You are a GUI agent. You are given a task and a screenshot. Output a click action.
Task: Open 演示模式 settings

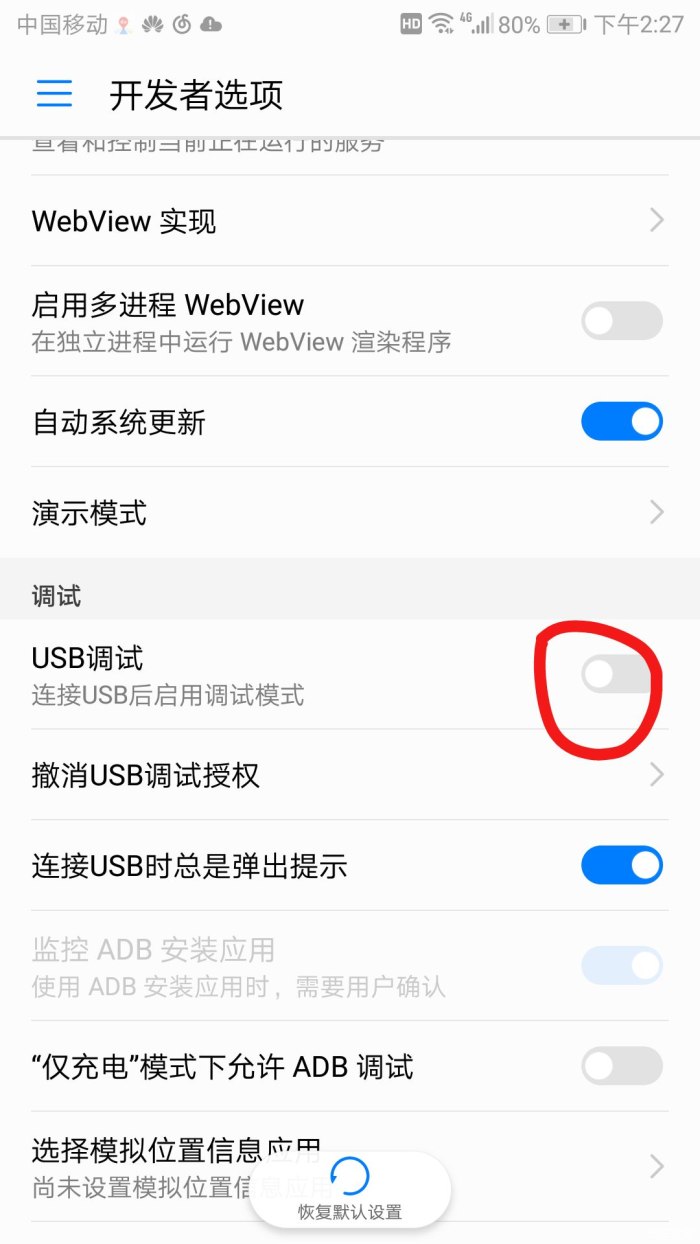click(350, 513)
